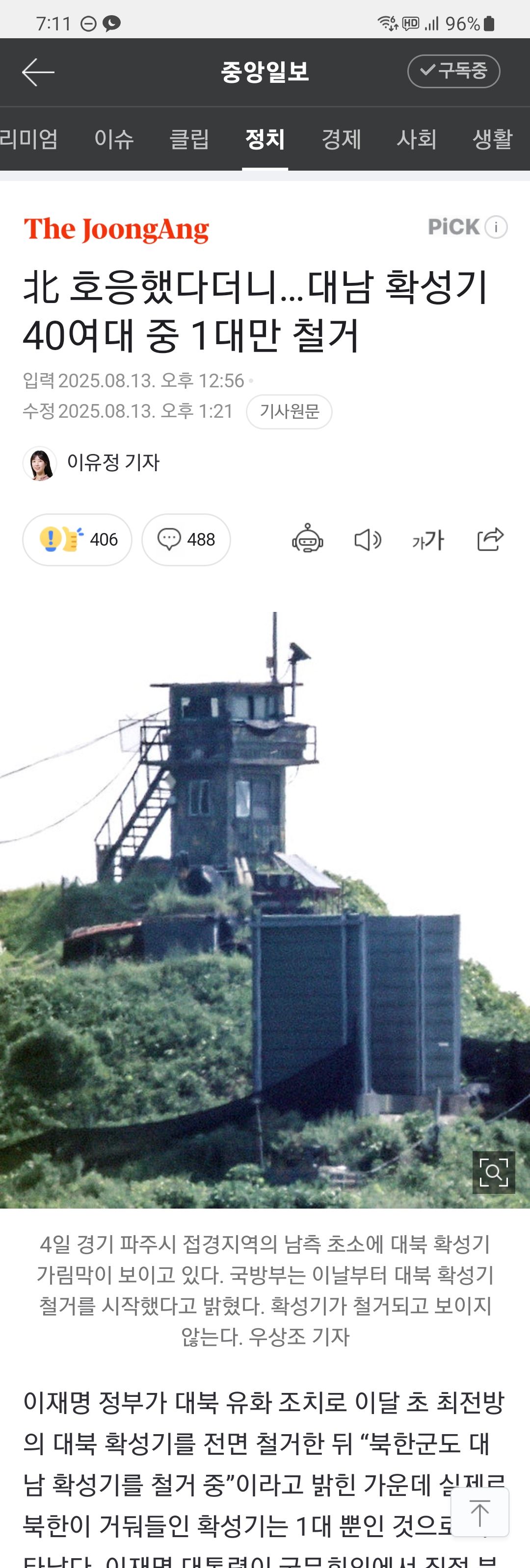Open the PiCK info icon
530x1568 pixels.
[496, 227]
